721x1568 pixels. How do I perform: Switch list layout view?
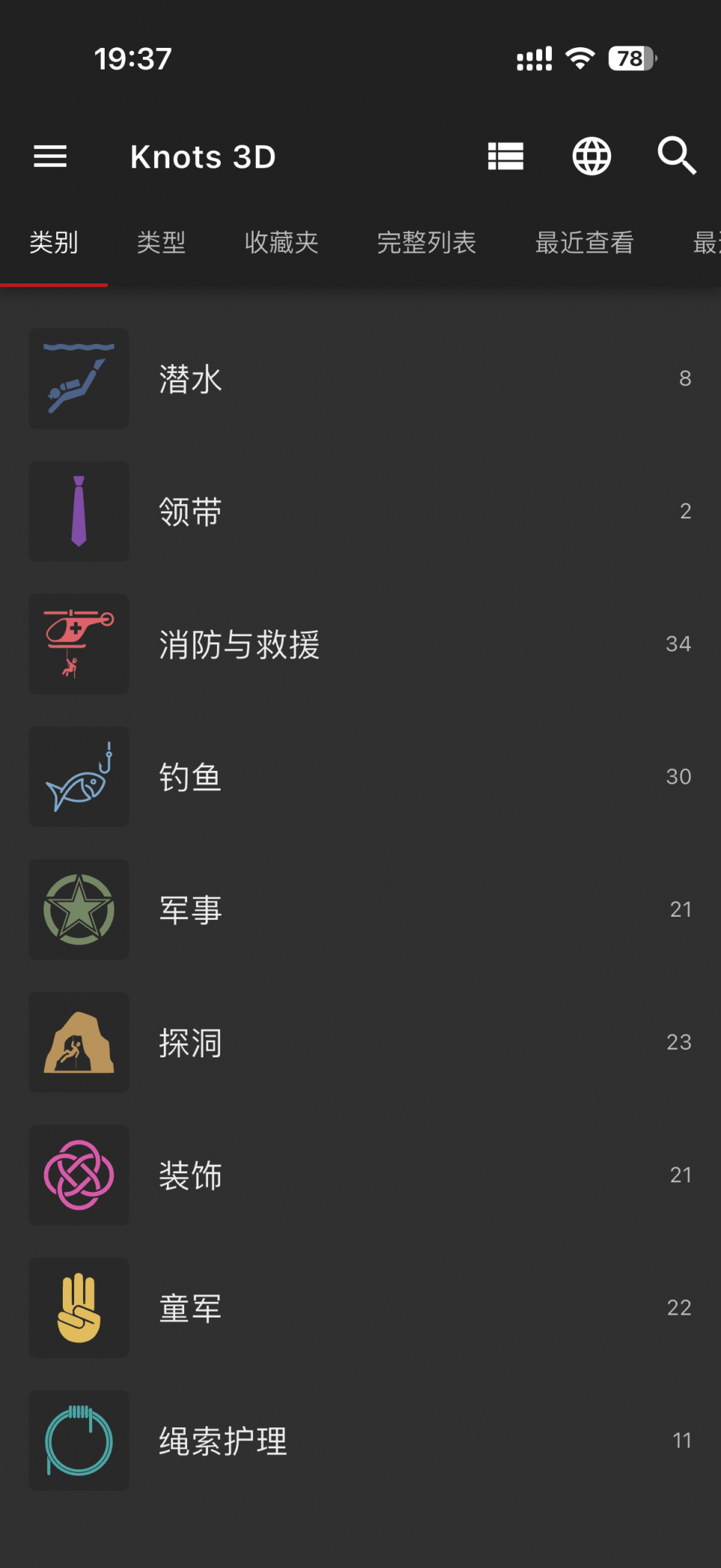pyautogui.click(x=506, y=157)
